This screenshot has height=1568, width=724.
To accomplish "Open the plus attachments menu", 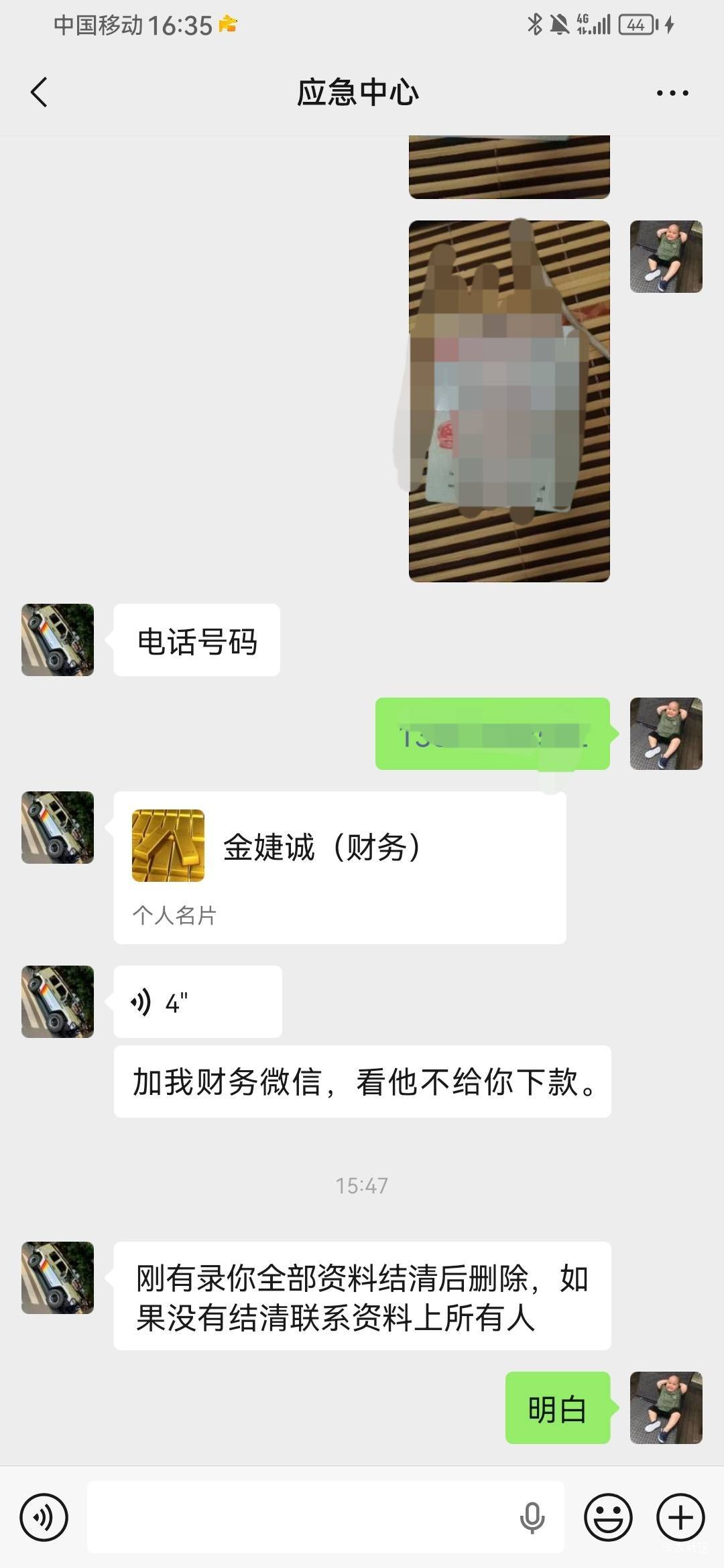I will point(680,1517).
